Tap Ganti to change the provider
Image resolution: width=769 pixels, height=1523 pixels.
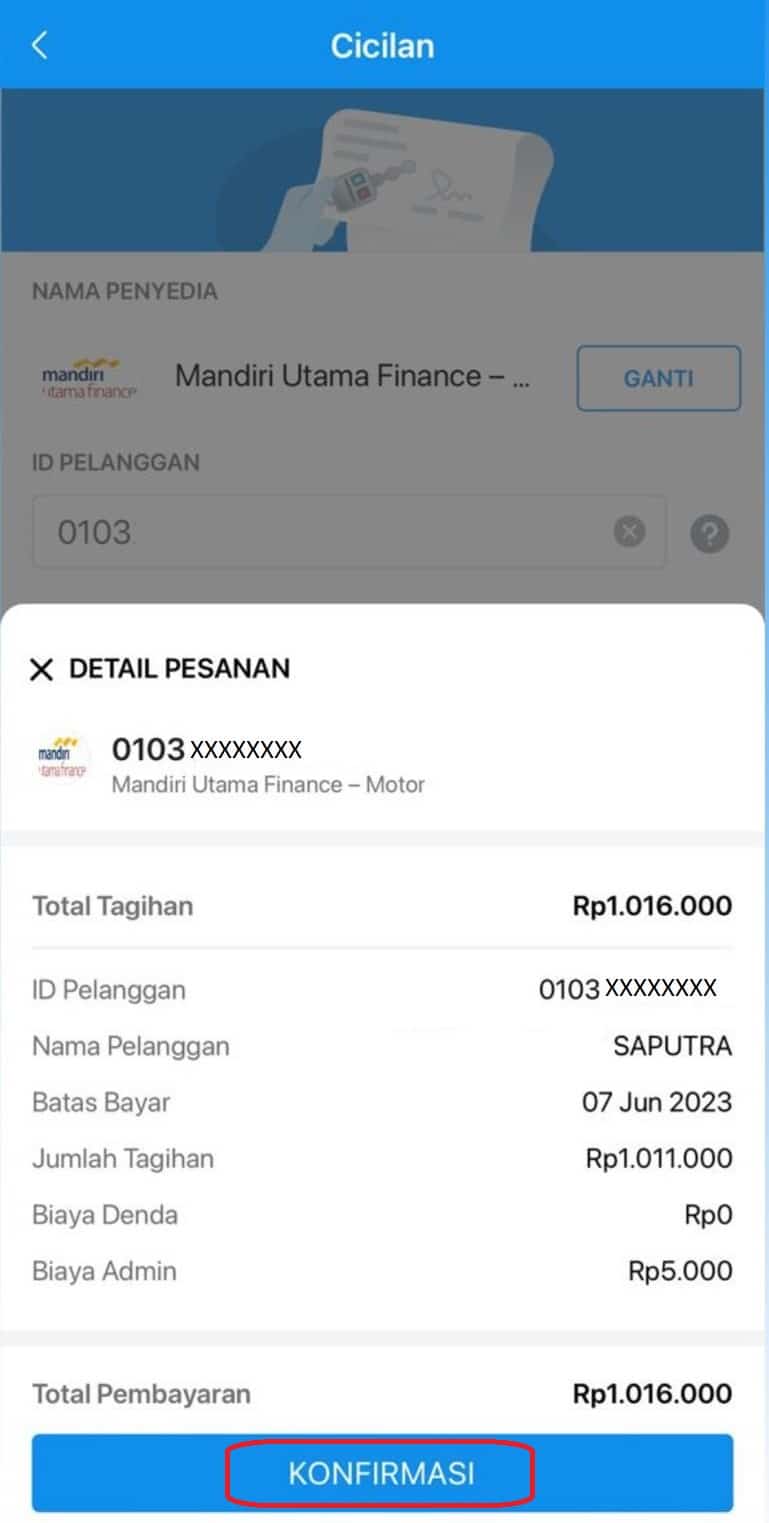pos(659,378)
